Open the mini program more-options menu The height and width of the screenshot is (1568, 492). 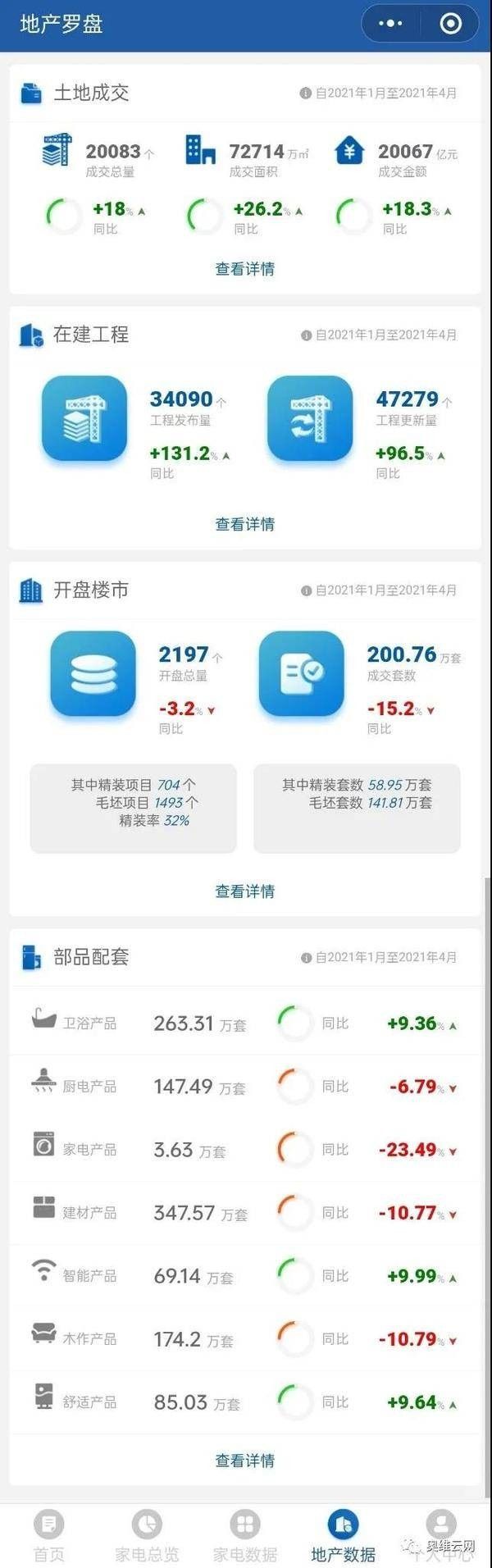tap(390, 24)
